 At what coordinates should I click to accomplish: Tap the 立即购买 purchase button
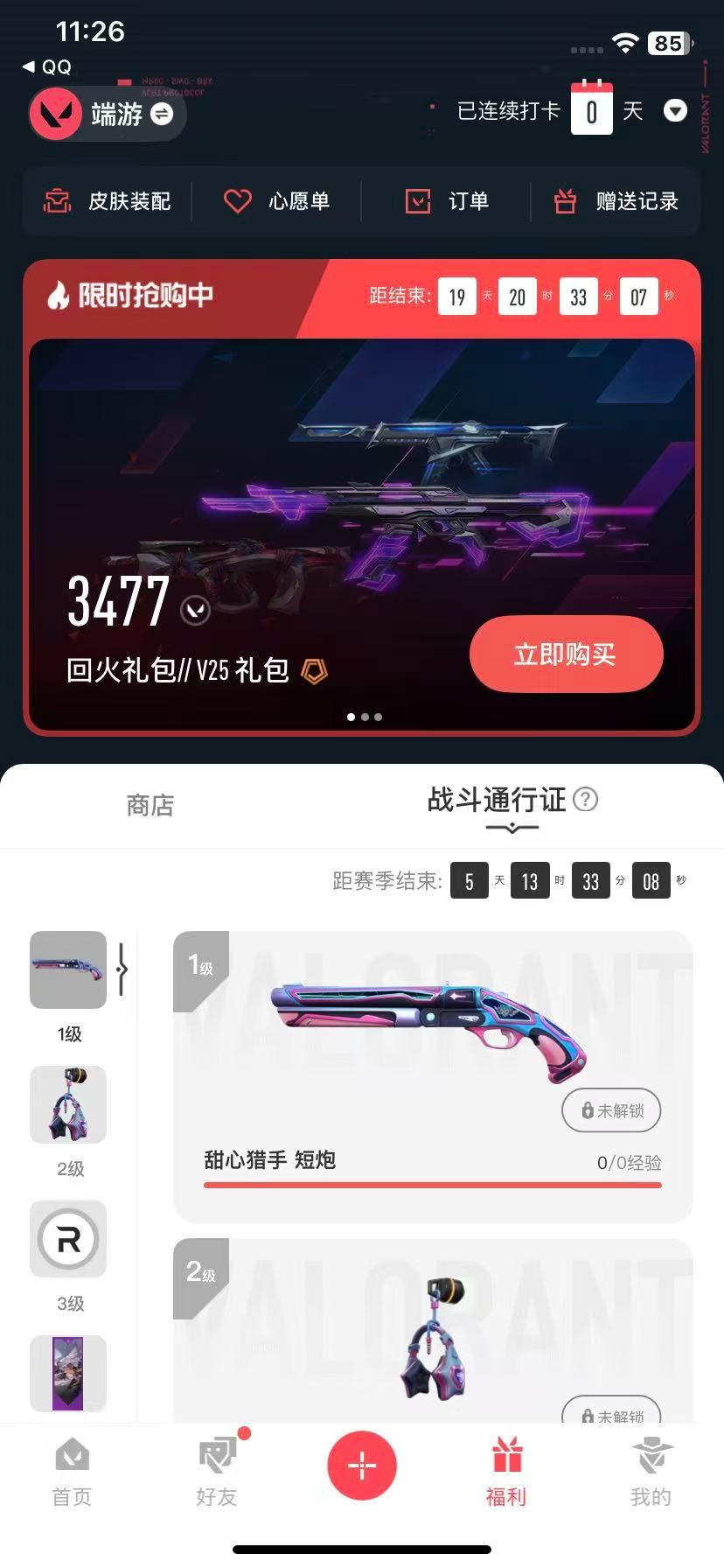(565, 654)
